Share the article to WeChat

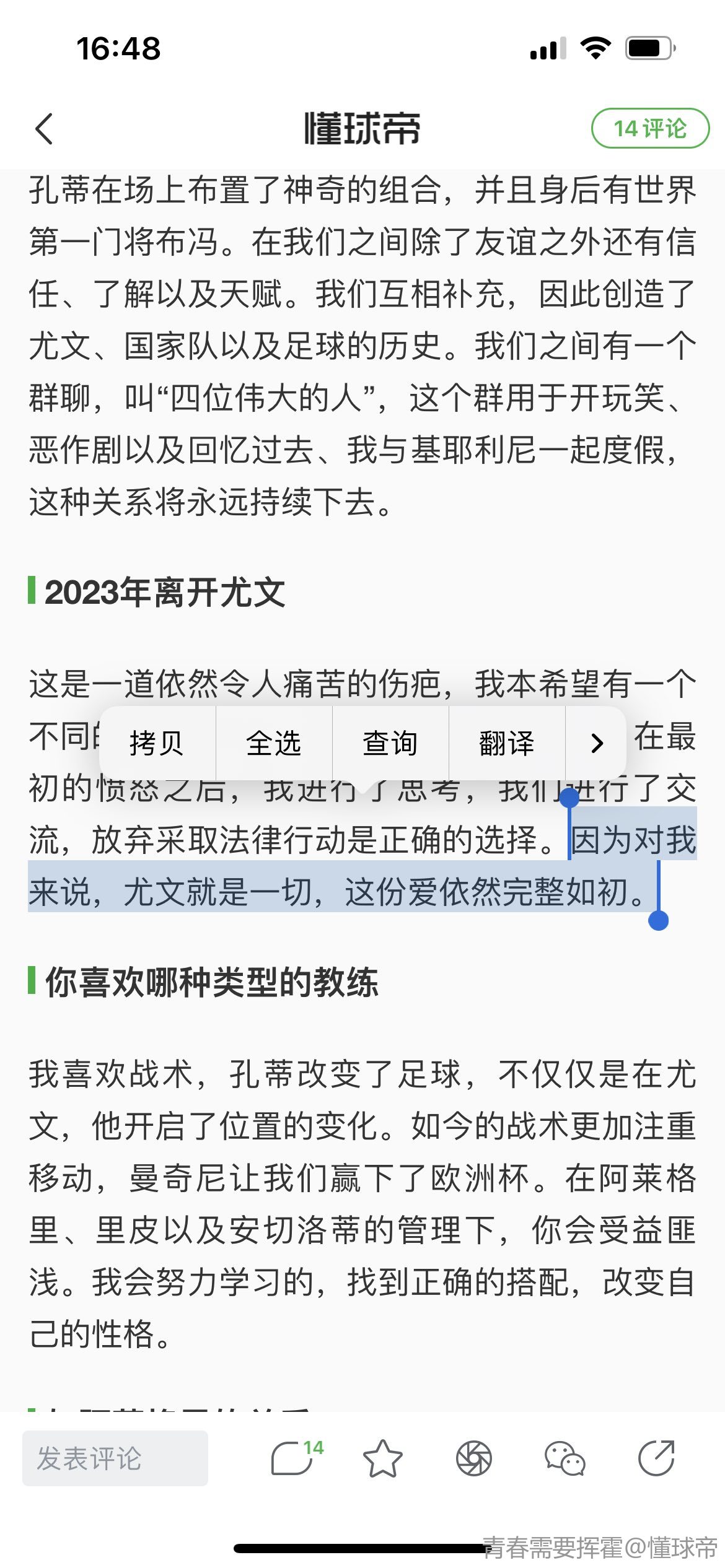(x=565, y=1458)
